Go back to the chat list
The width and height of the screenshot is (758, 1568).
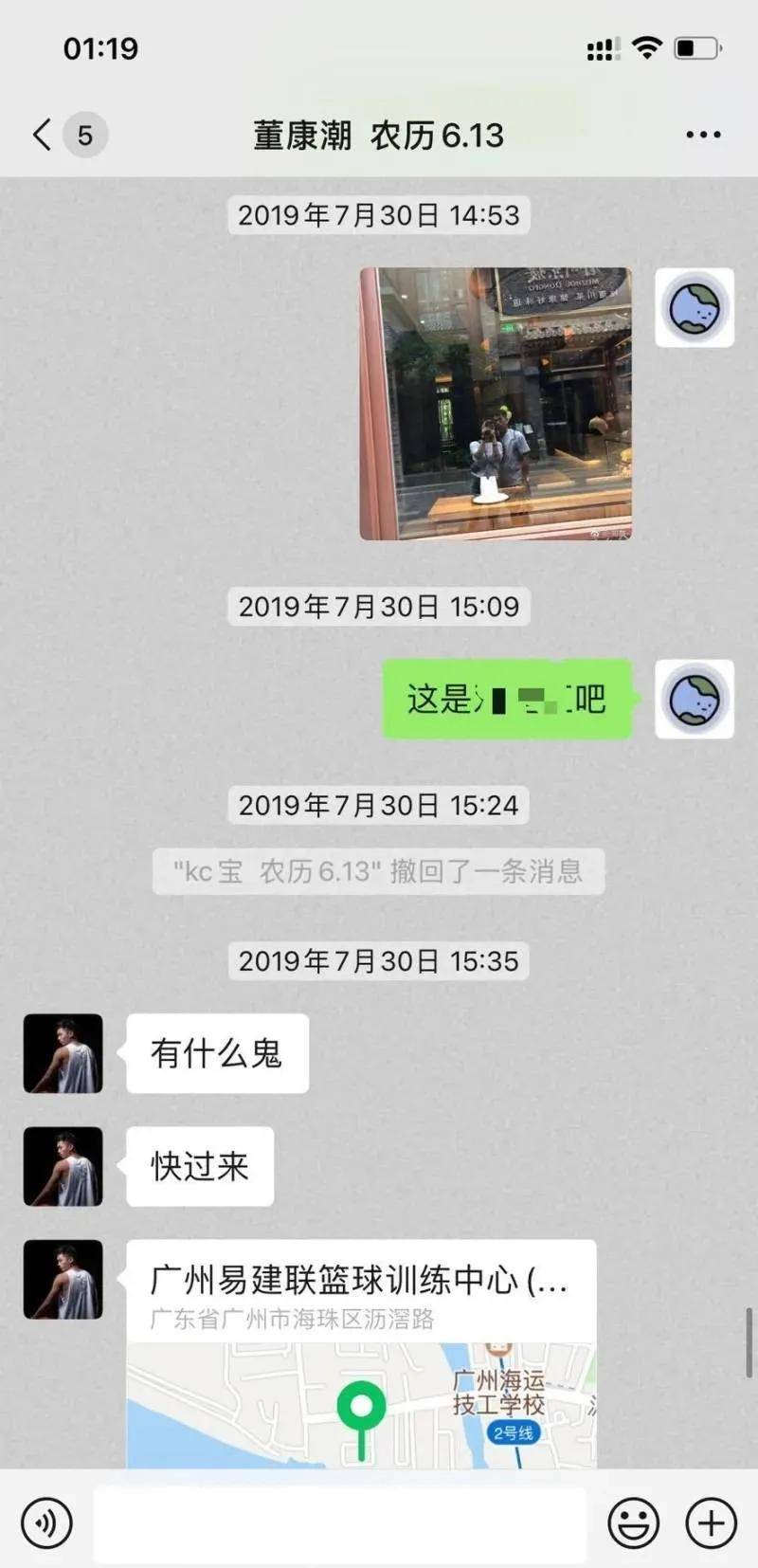[x=43, y=135]
